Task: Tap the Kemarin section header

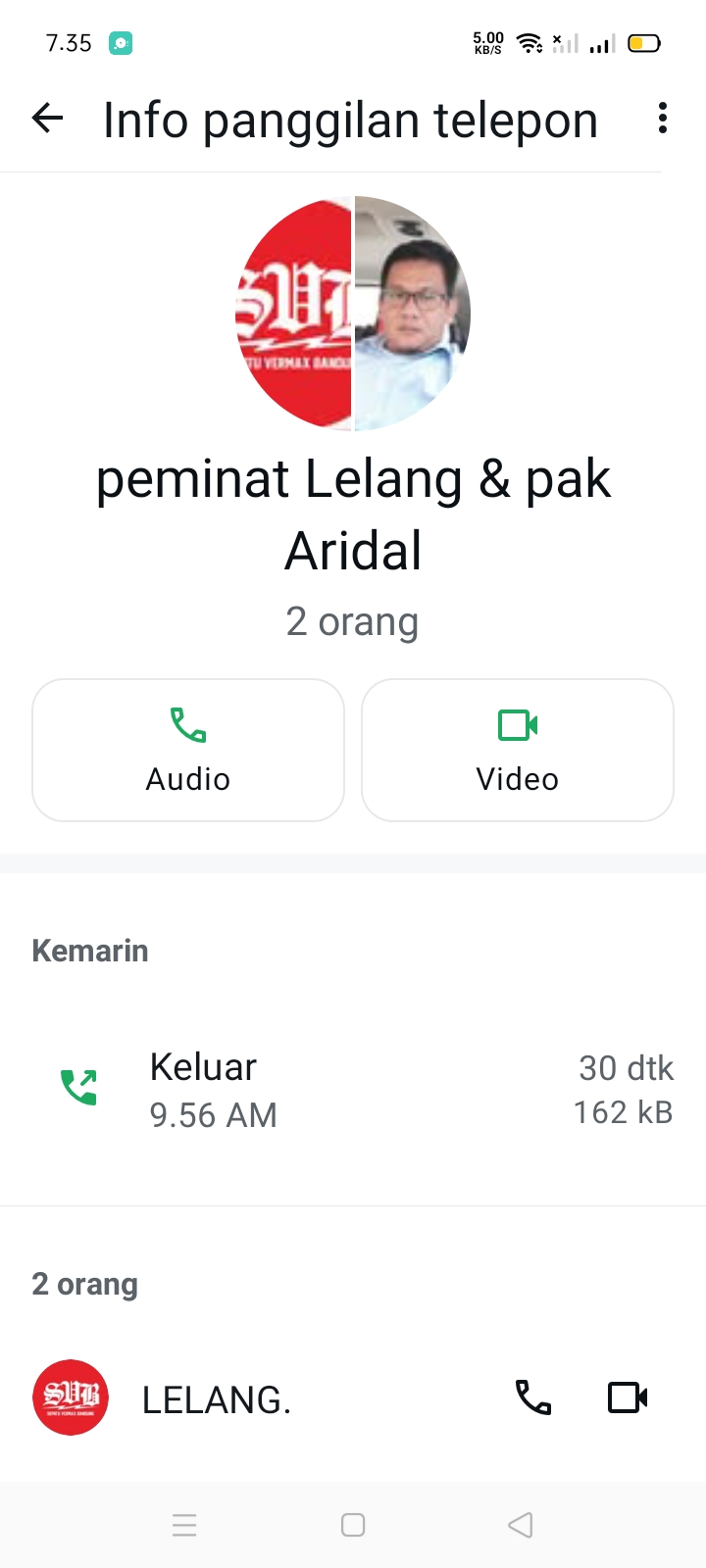Action: coord(89,950)
